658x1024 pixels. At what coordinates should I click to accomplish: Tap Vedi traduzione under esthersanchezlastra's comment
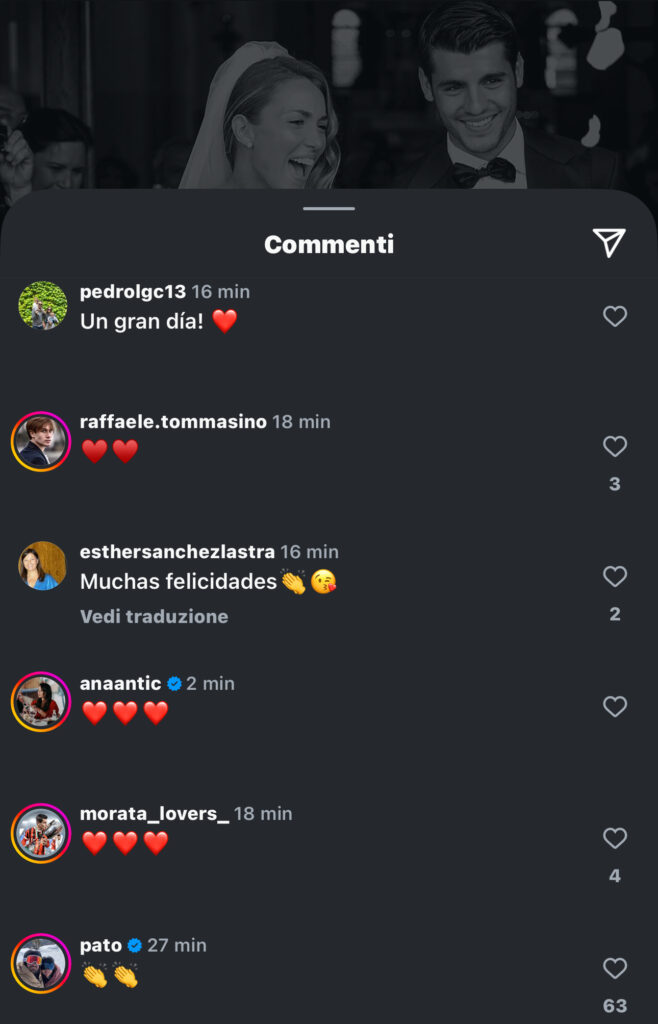(x=154, y=617)
